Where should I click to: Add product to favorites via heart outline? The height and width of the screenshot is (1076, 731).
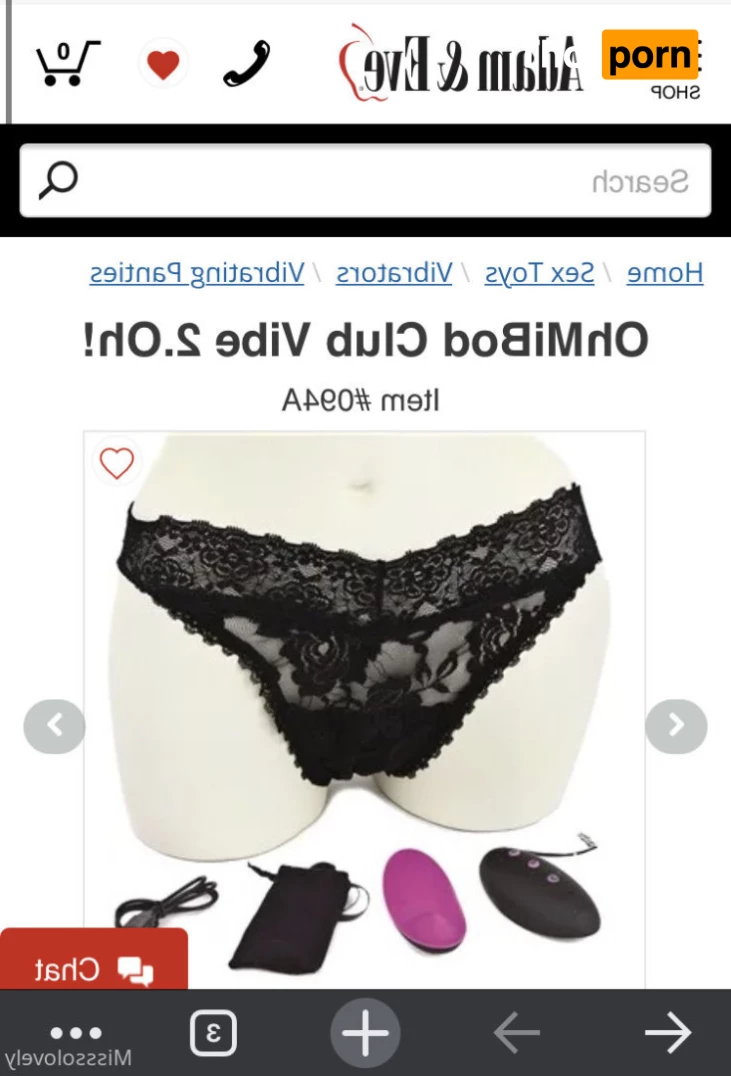[x=117, y=463]
